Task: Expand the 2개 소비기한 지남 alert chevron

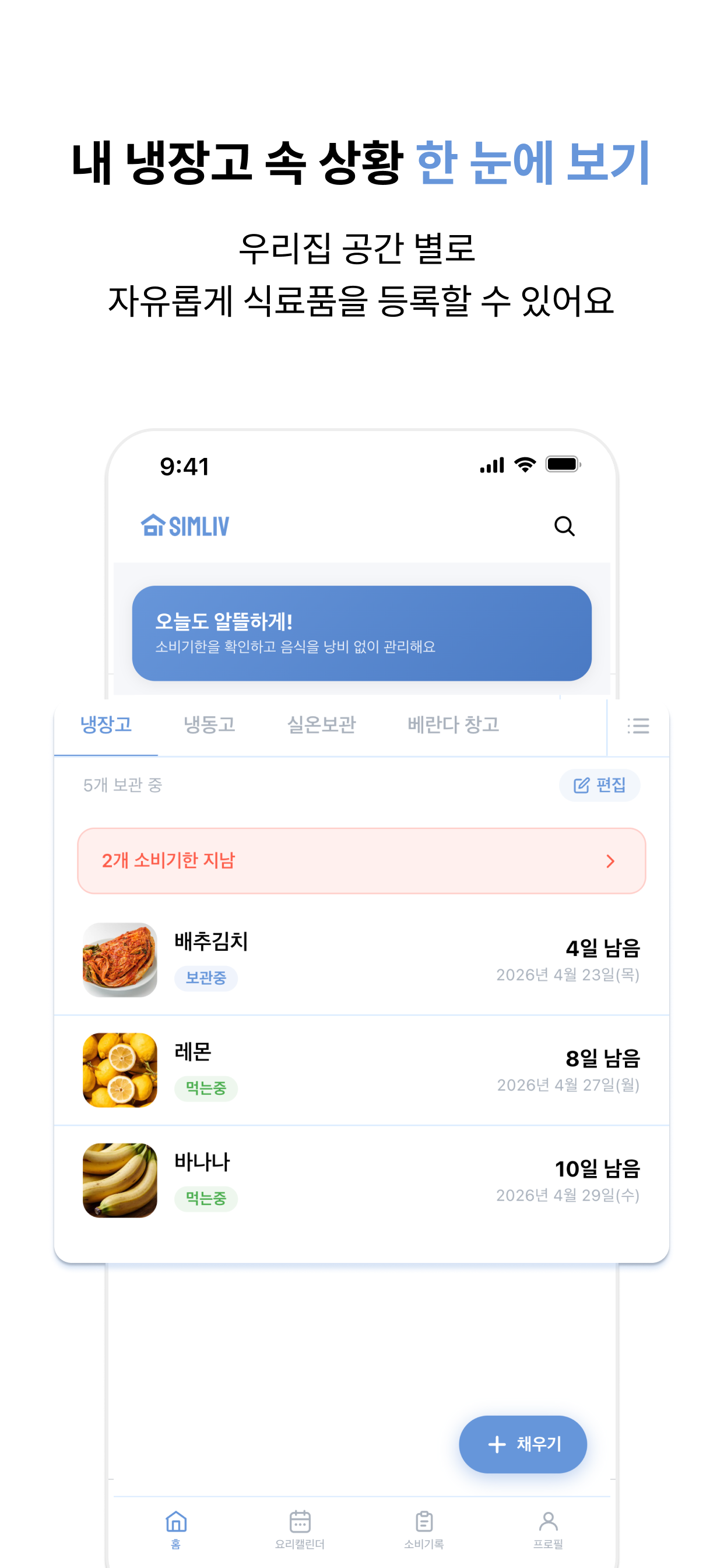Action: pyautogui.click(x=610, y=860)
